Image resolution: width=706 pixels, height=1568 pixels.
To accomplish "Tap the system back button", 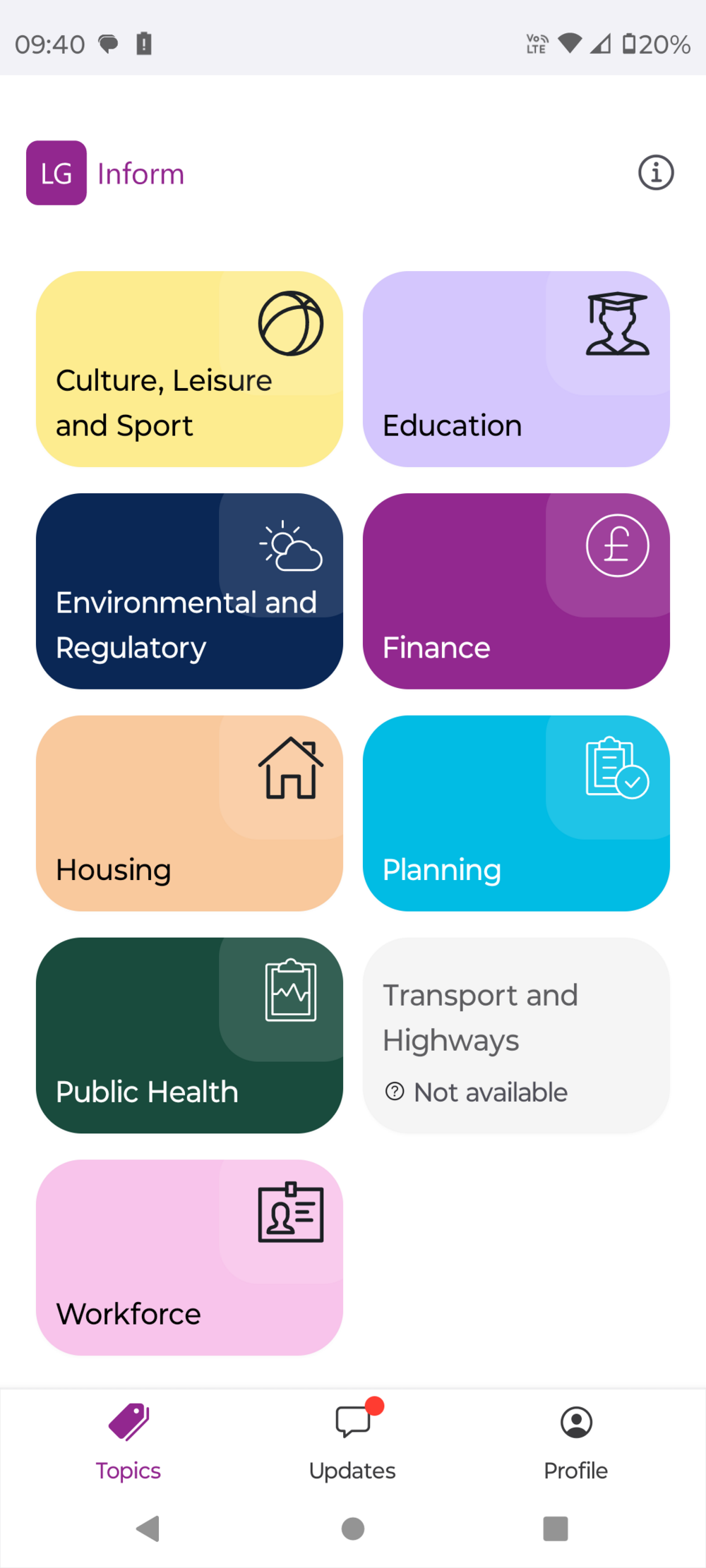I will click(x=148, y=1529).
